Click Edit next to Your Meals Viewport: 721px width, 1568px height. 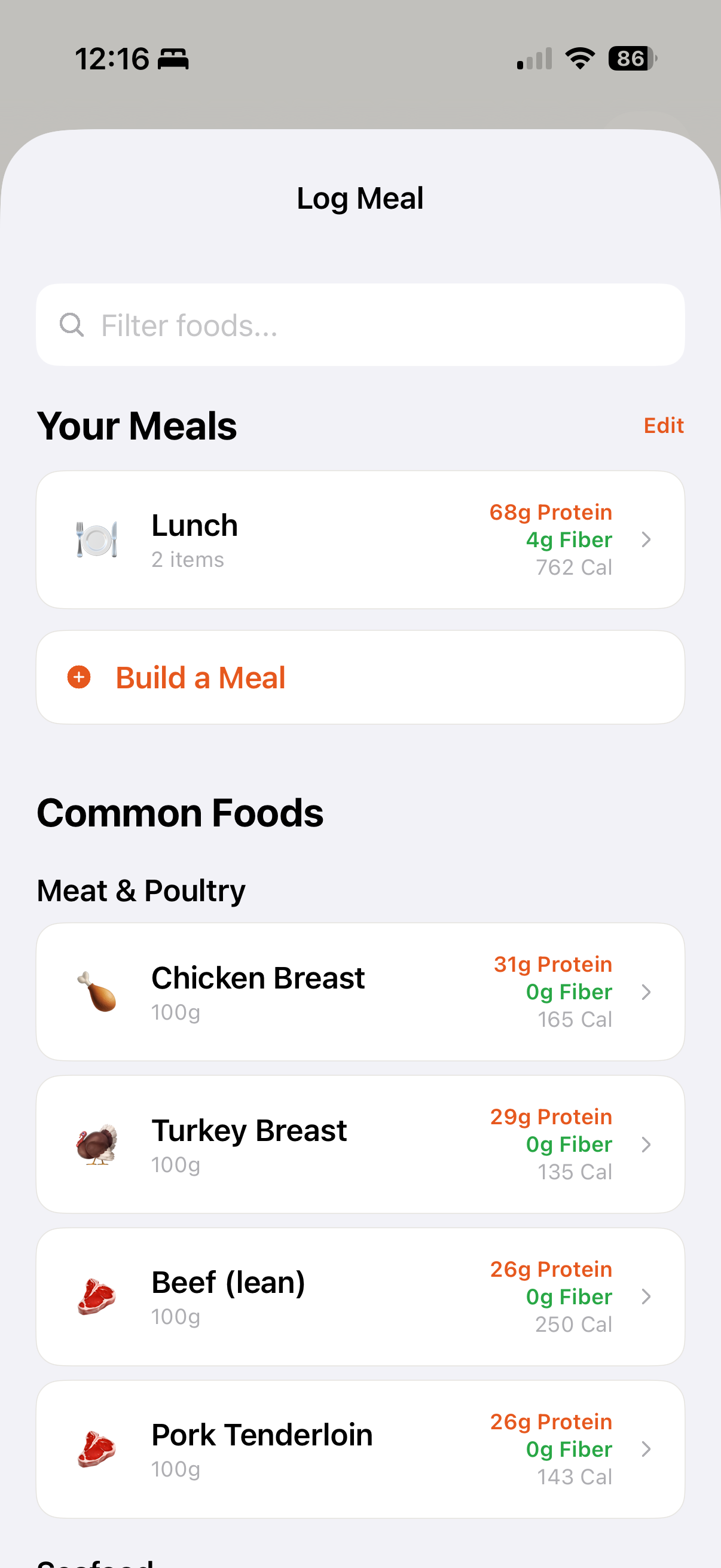pyautogui.click(x=664, y=425)
